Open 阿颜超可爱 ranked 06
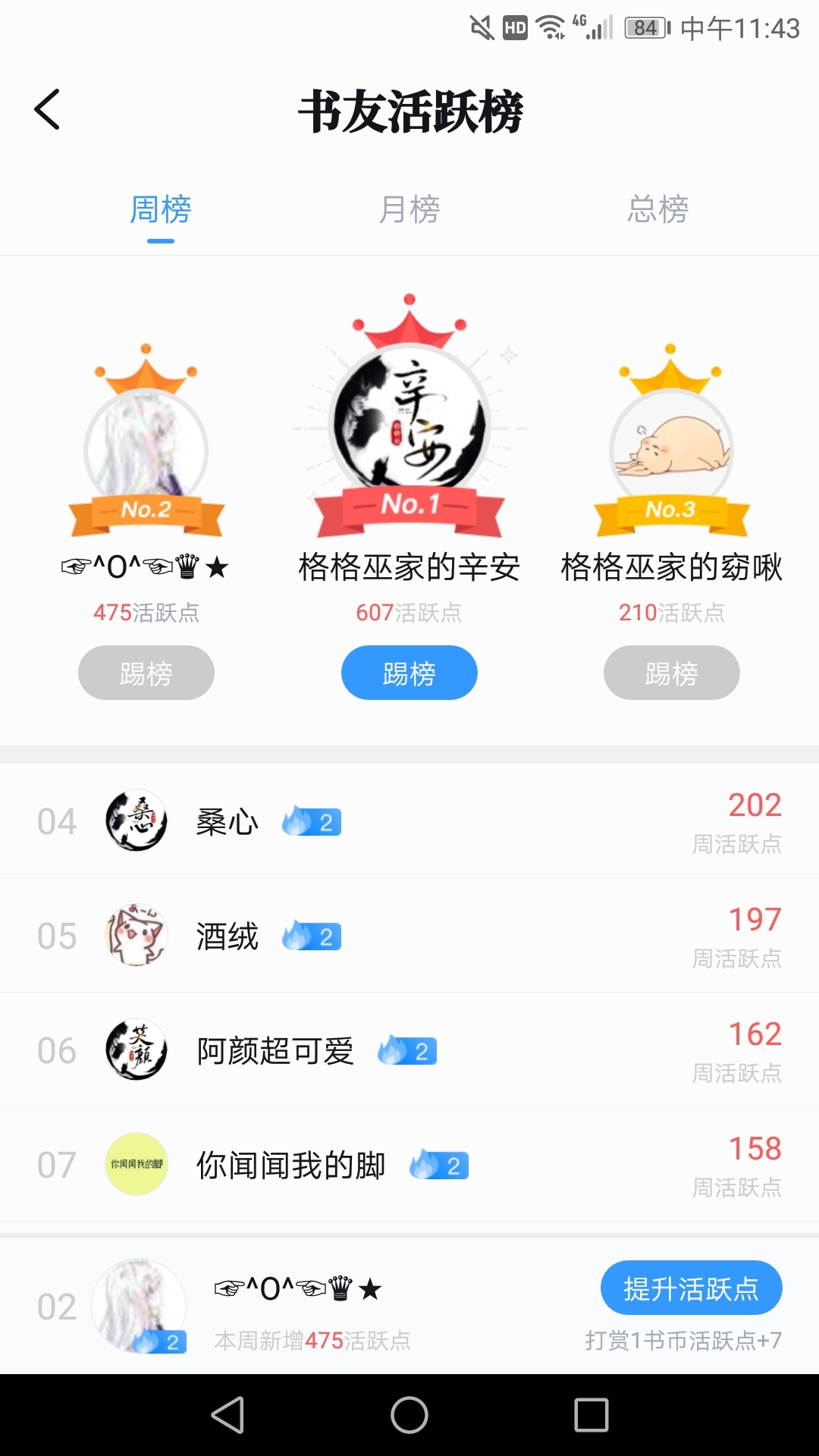 (x=409, y=1050)
